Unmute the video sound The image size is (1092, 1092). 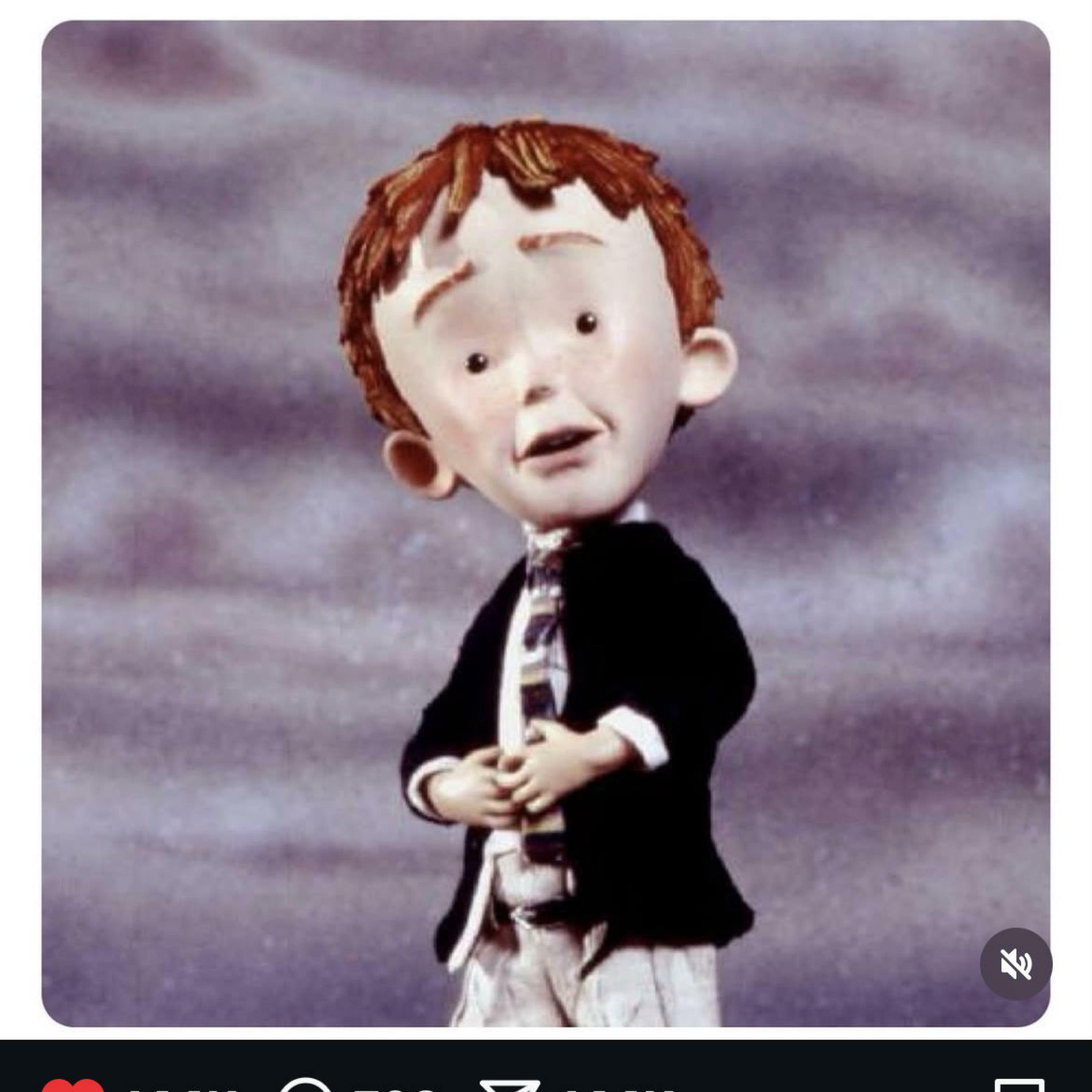click(1016, 964)
